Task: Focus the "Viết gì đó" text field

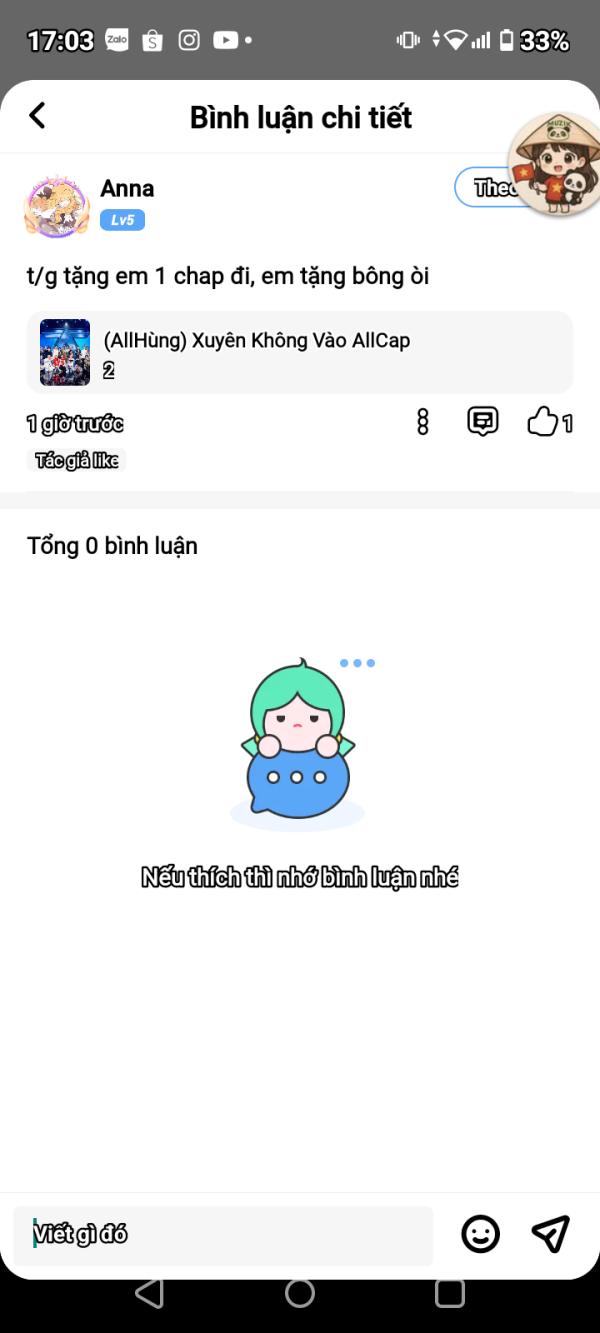Action: [x=223, y=1235]
